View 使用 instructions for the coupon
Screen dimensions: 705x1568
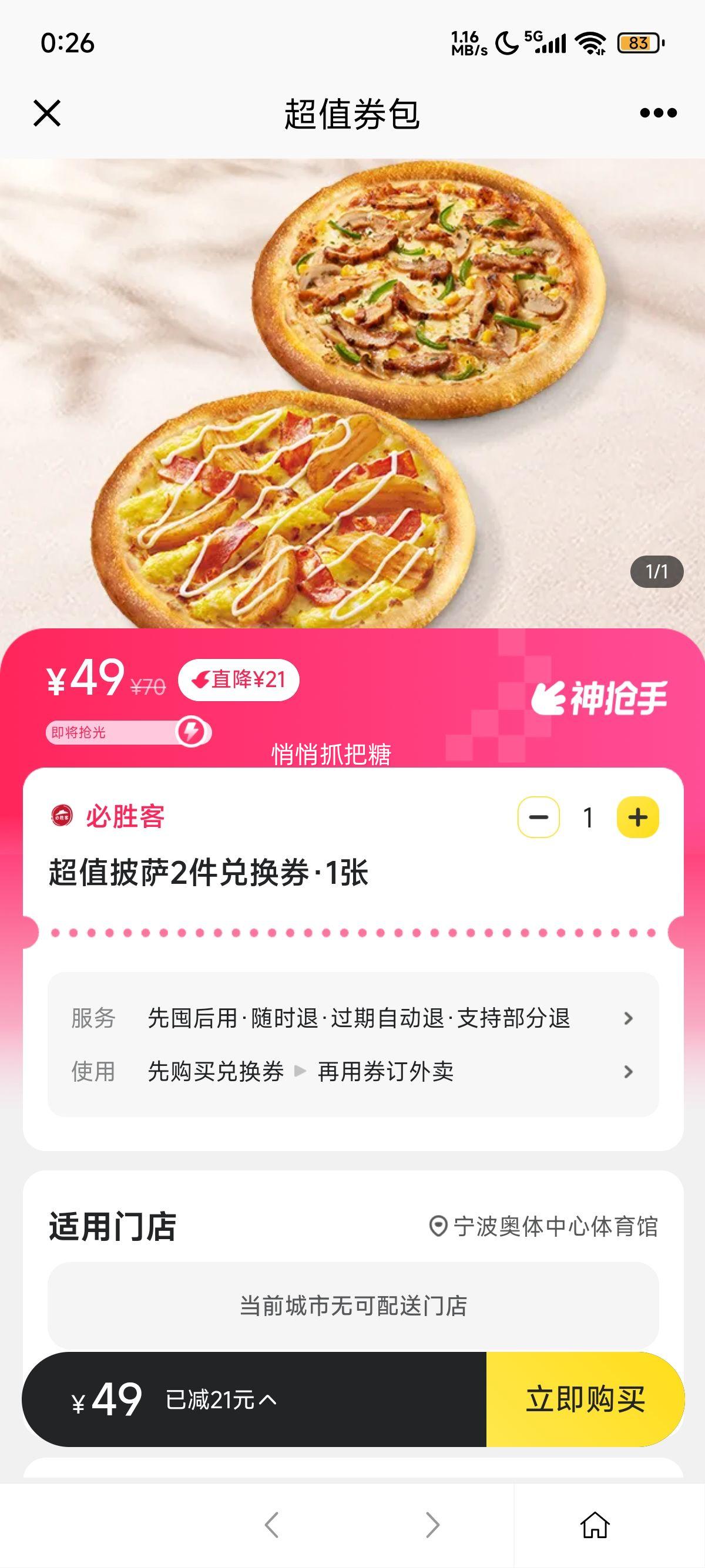(353, 1071)
